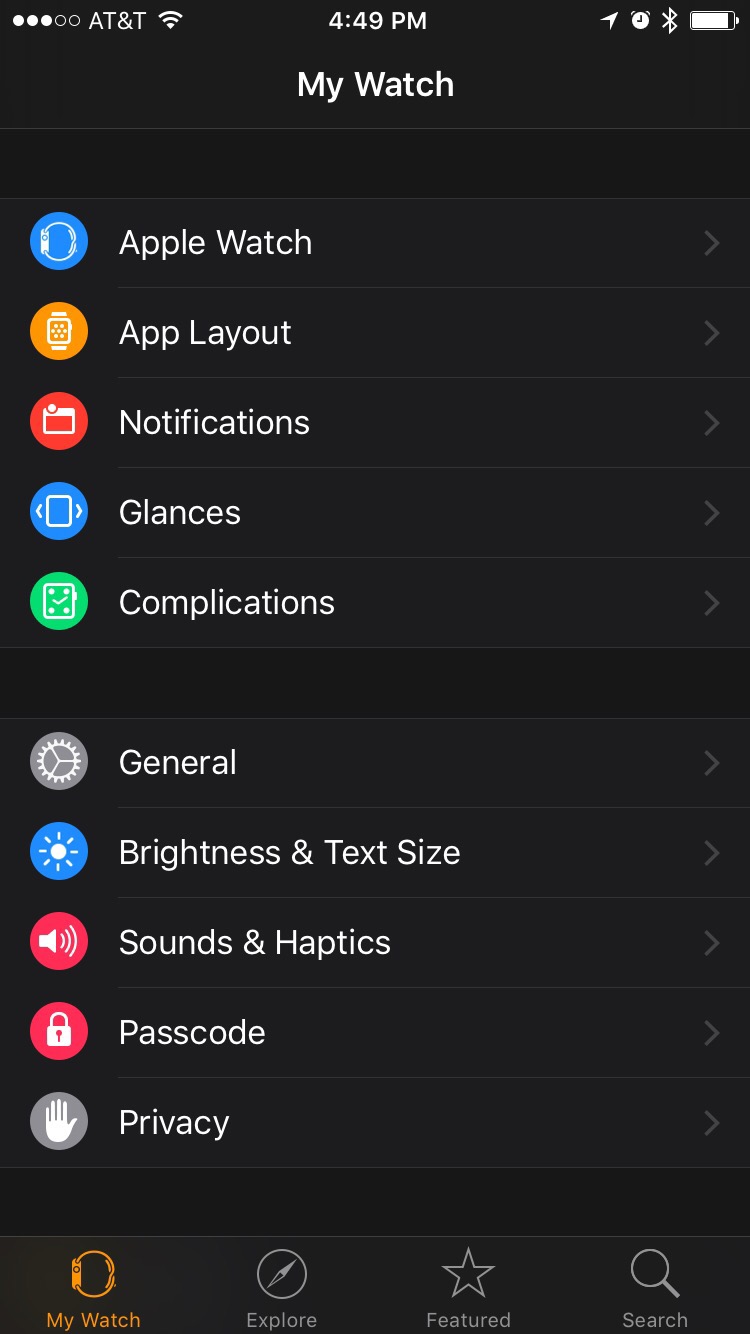Viewport: 750px width, 1334px height.
Task: Open General settings
Action: pyautogui.click(x=375, y=763)
